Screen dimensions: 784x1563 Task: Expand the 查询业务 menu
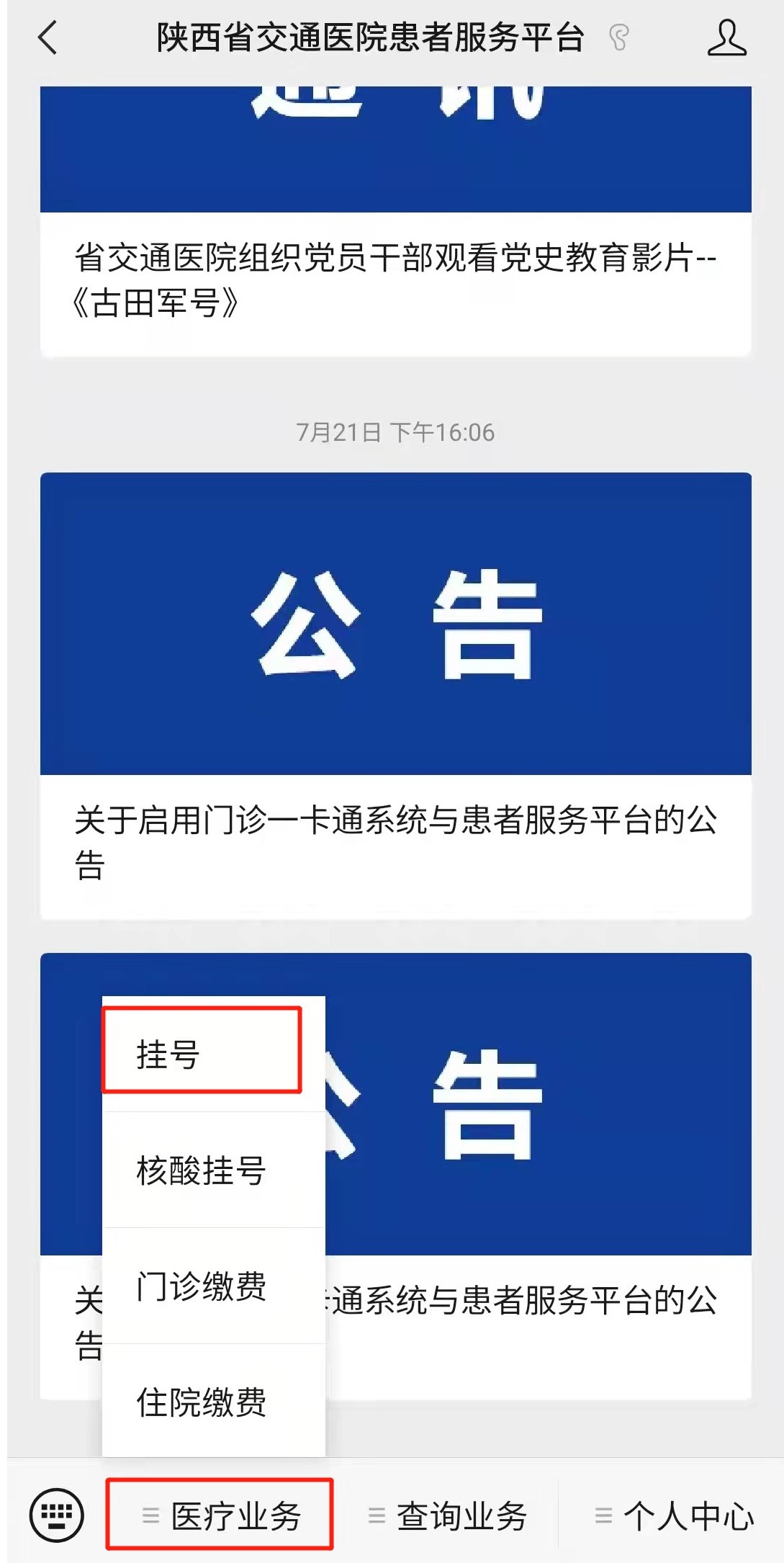pos(448,1515)
